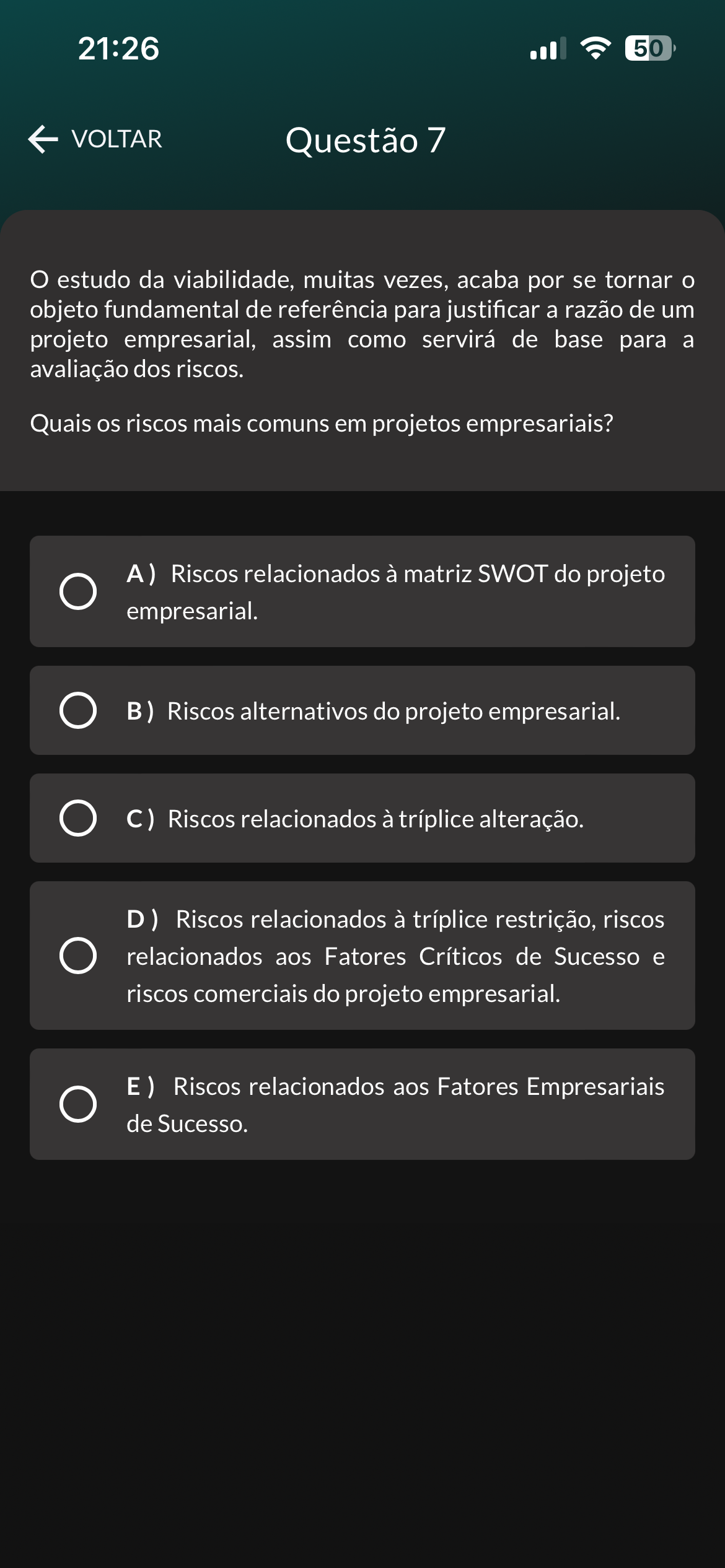Screen dimensions: 725x1568
Task: Pick option C tríplice alteração
Action: click(x=78, y=818)
